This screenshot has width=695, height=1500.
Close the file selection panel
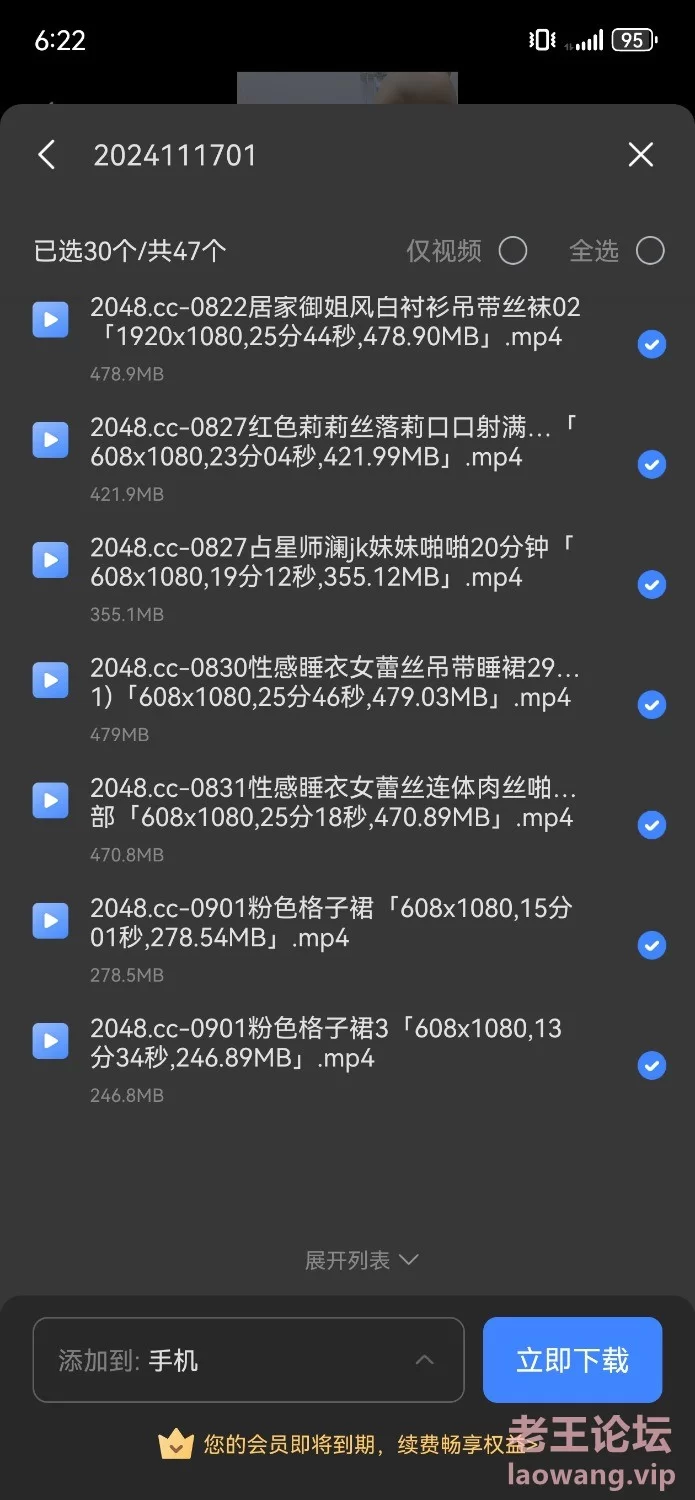tap(640, 154)
